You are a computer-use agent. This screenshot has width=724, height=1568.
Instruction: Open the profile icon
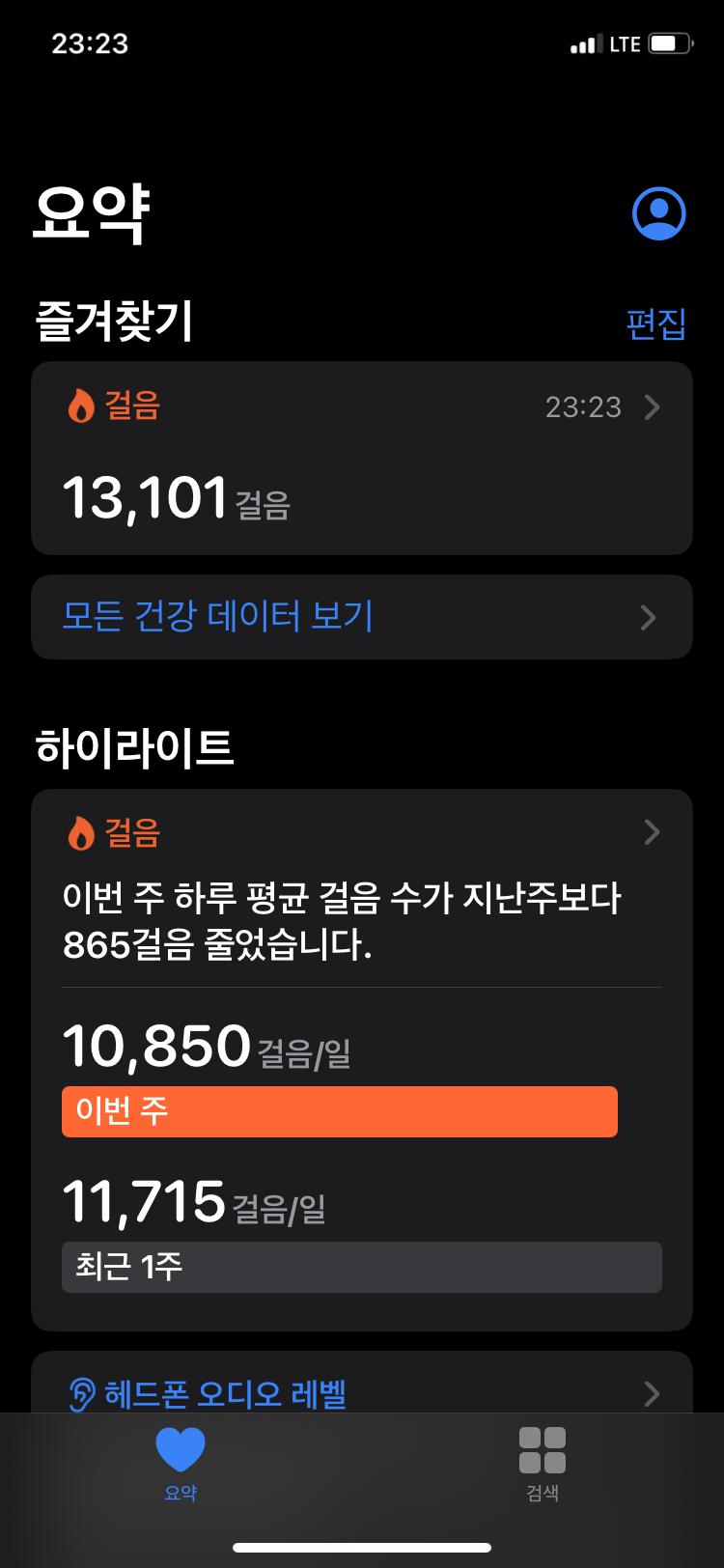658,213
